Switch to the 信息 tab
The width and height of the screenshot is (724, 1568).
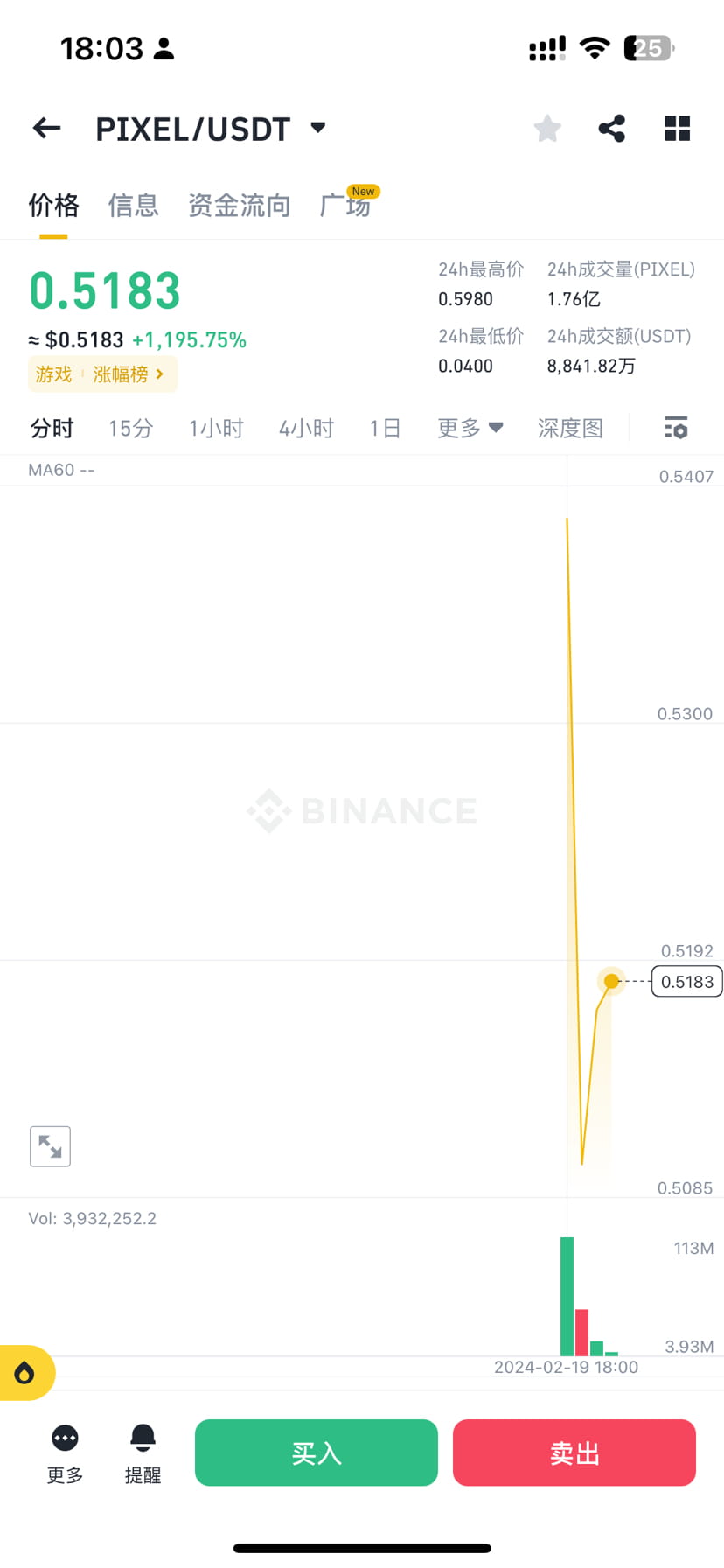[133, 205]
